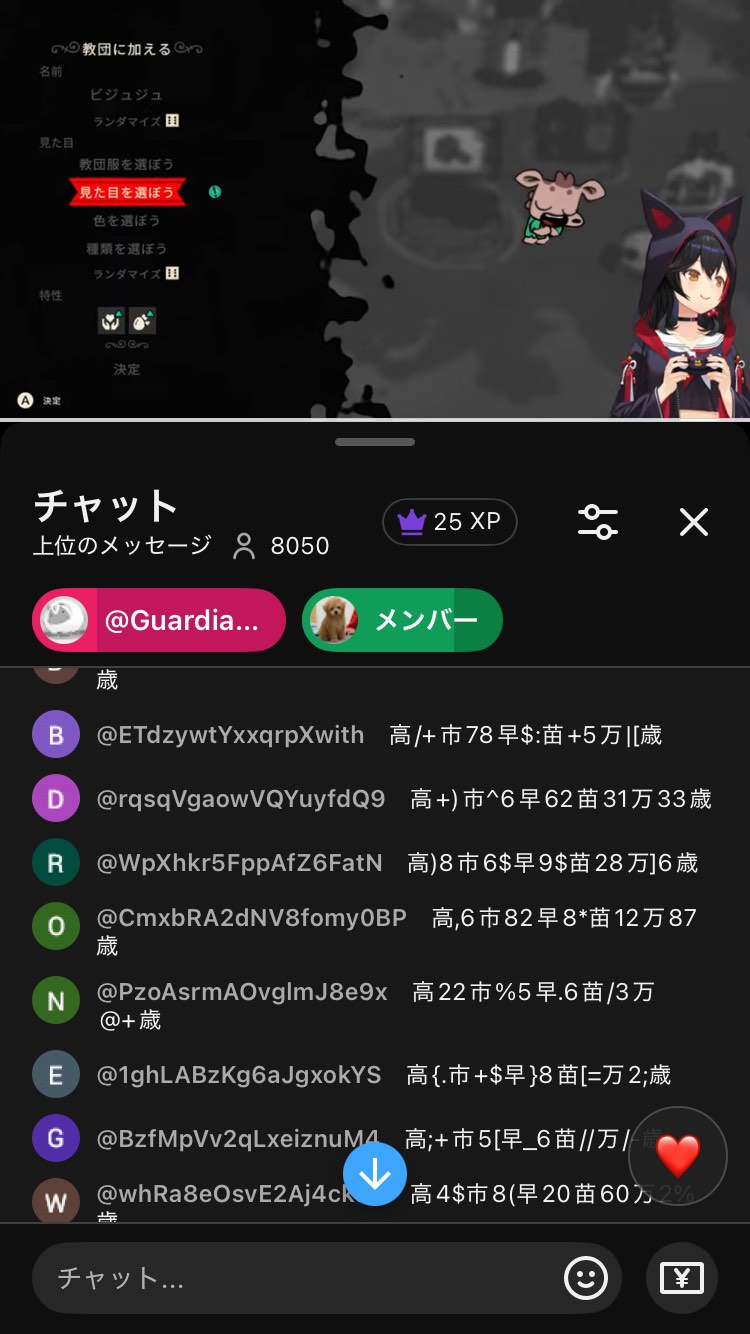This screenshot has height=1334, width=750.
Task: Close the chat panel
Action: coord(693,522)
